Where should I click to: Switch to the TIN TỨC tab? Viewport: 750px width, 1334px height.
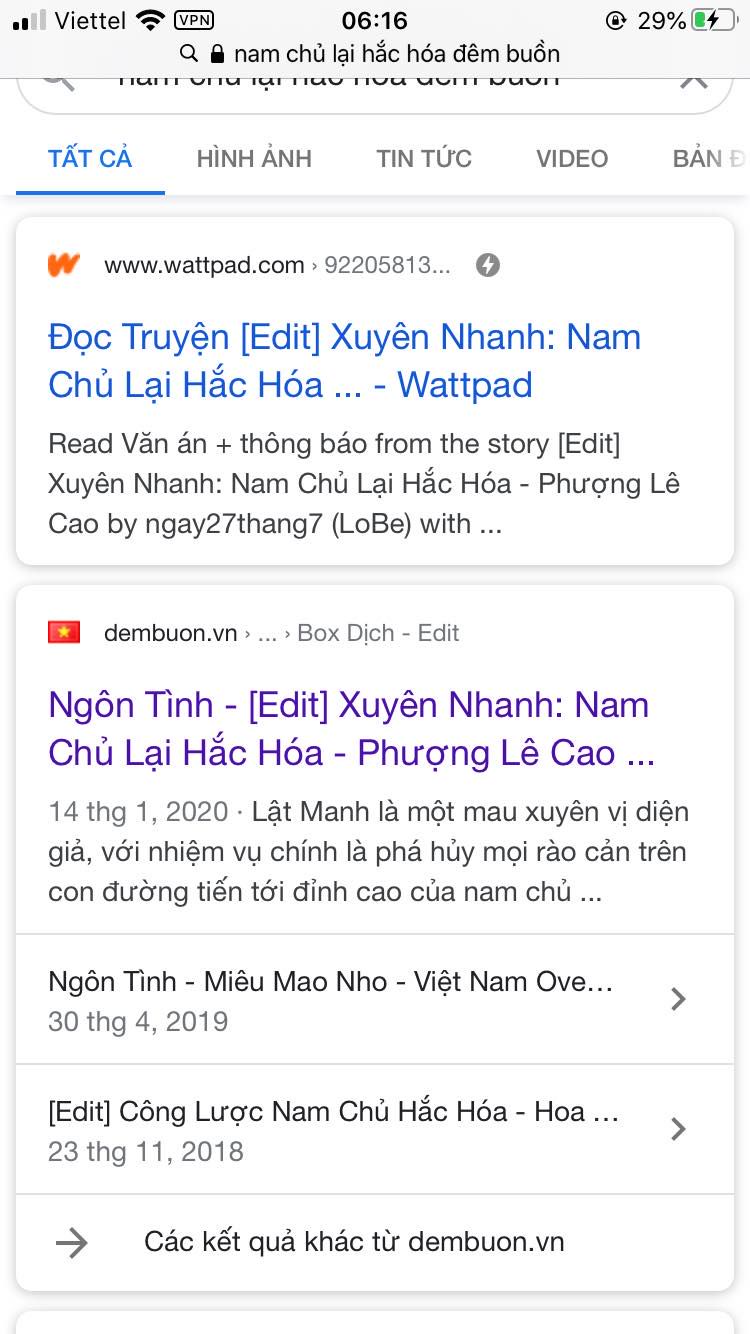424,159
